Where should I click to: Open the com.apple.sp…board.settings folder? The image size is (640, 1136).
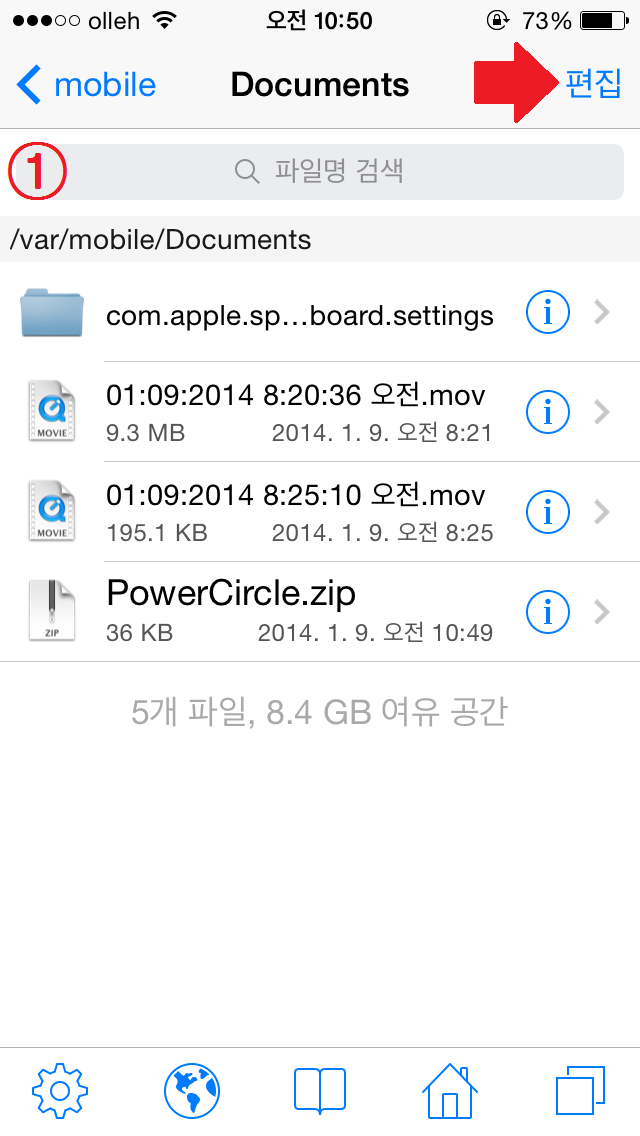299,316
